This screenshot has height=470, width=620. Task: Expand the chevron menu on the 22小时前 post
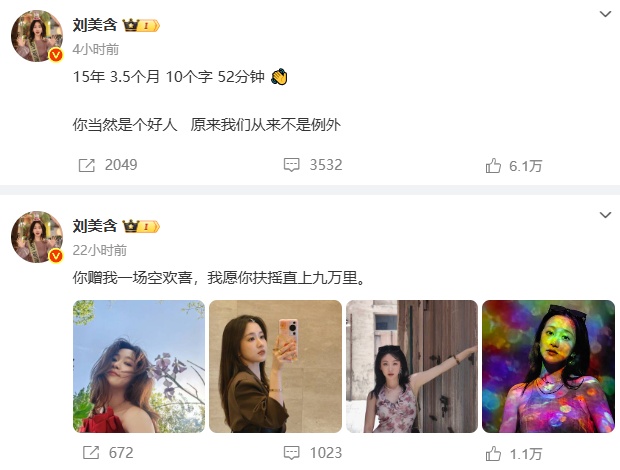604,215
